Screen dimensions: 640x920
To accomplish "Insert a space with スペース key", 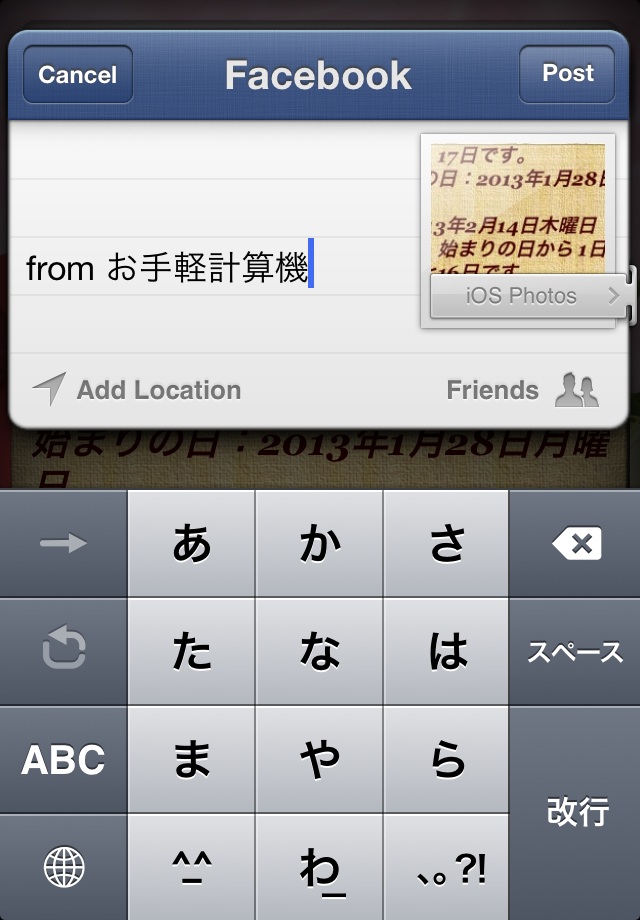I will pos(575,652).
